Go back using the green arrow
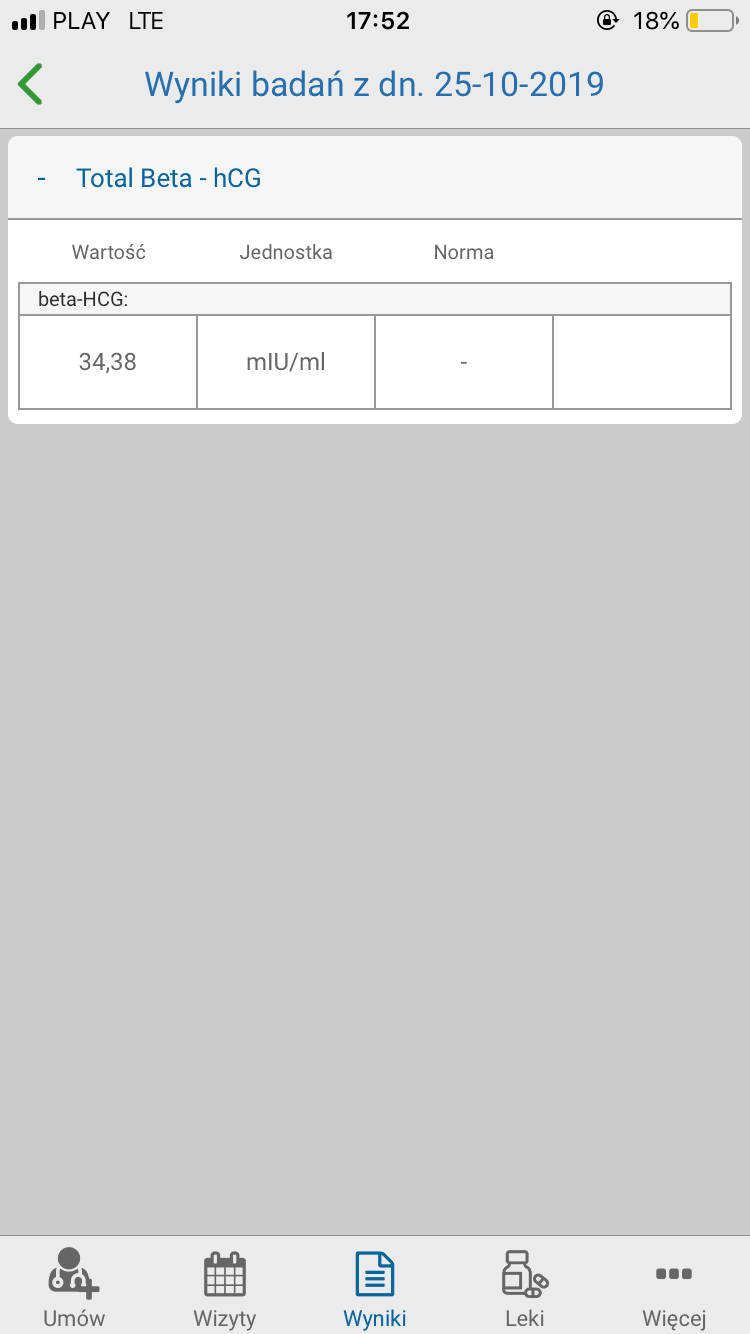 pyautogui.click(x=31, y=84)
